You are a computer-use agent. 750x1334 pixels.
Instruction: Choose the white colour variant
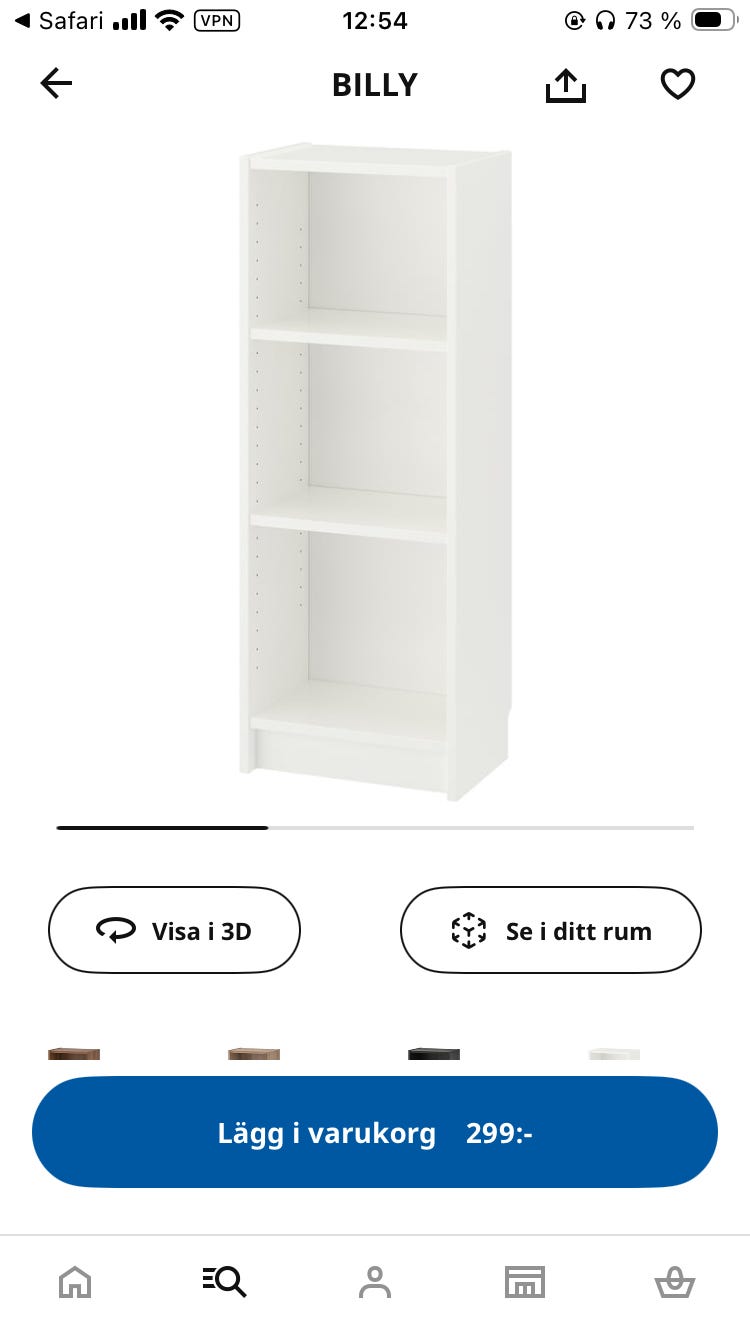click(614, 1055)
